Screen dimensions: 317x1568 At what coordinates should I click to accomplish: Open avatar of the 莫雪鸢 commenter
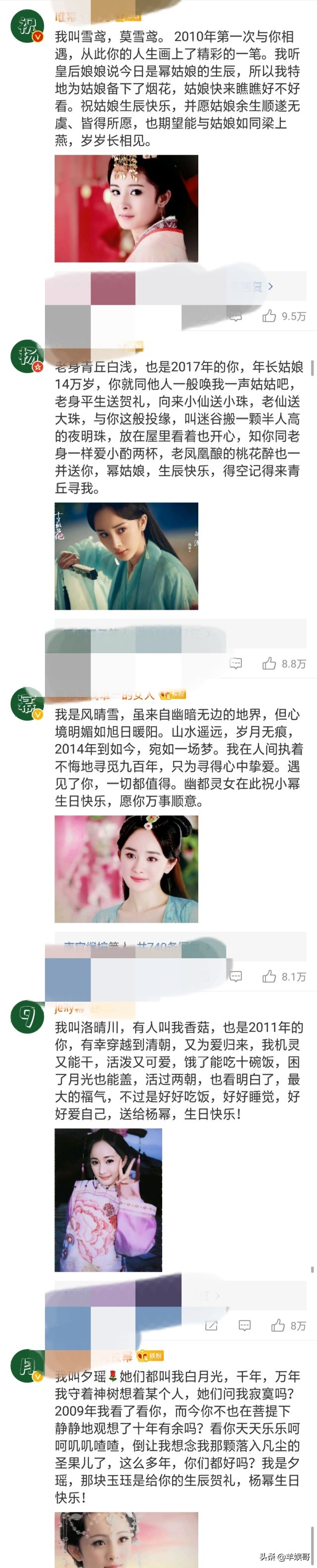(28, 28)
